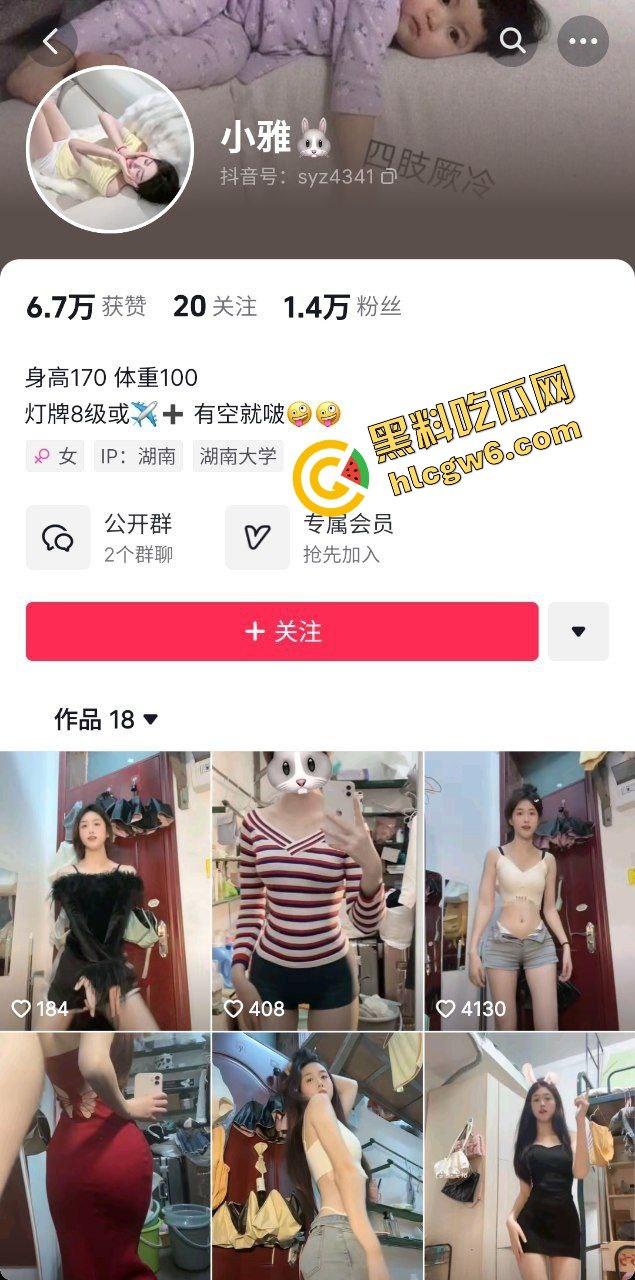635x1280 pixels.
Task: Open the 作品 18 sorting dropdown
Action: (x=106, y=719)
